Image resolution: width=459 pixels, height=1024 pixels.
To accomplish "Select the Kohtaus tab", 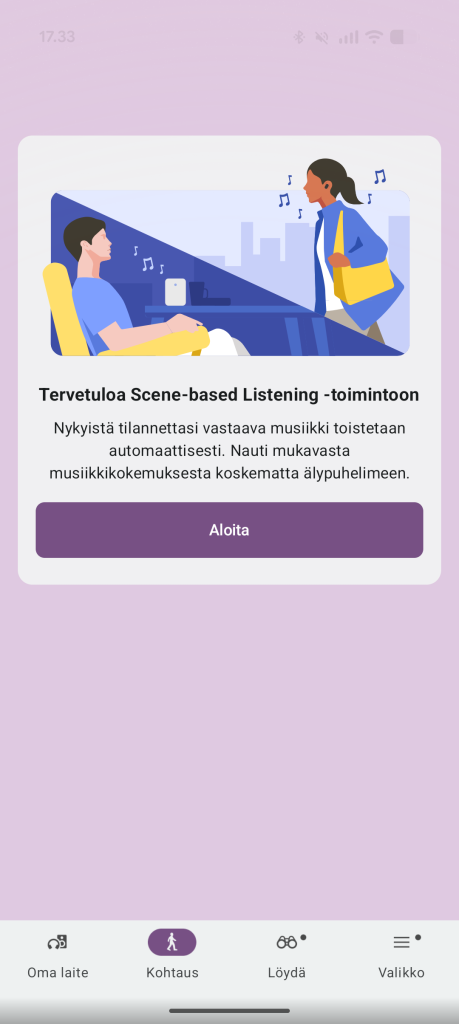I will pyautogui.click(x=172, y=956).
